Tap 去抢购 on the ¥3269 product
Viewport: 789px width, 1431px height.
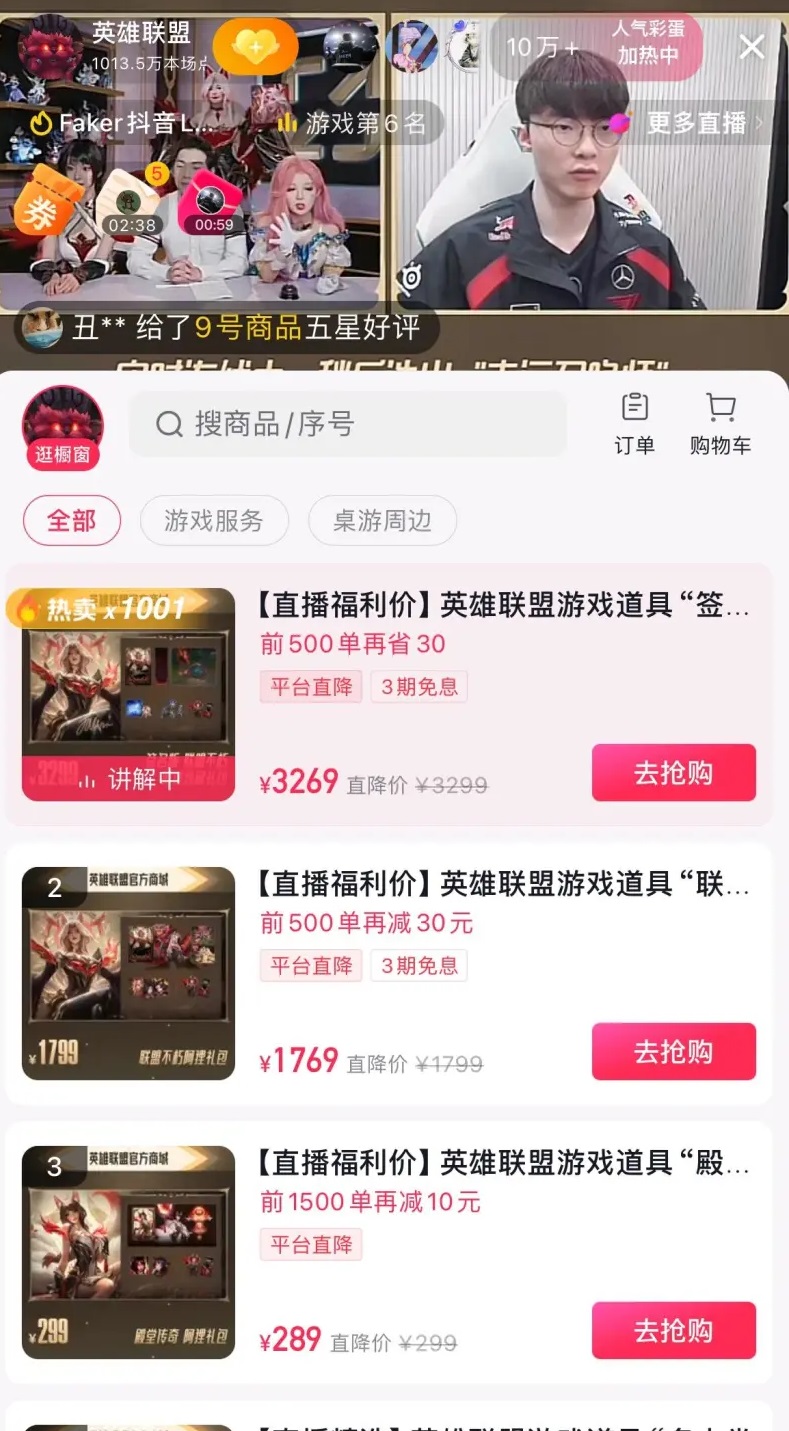[673, 772]
